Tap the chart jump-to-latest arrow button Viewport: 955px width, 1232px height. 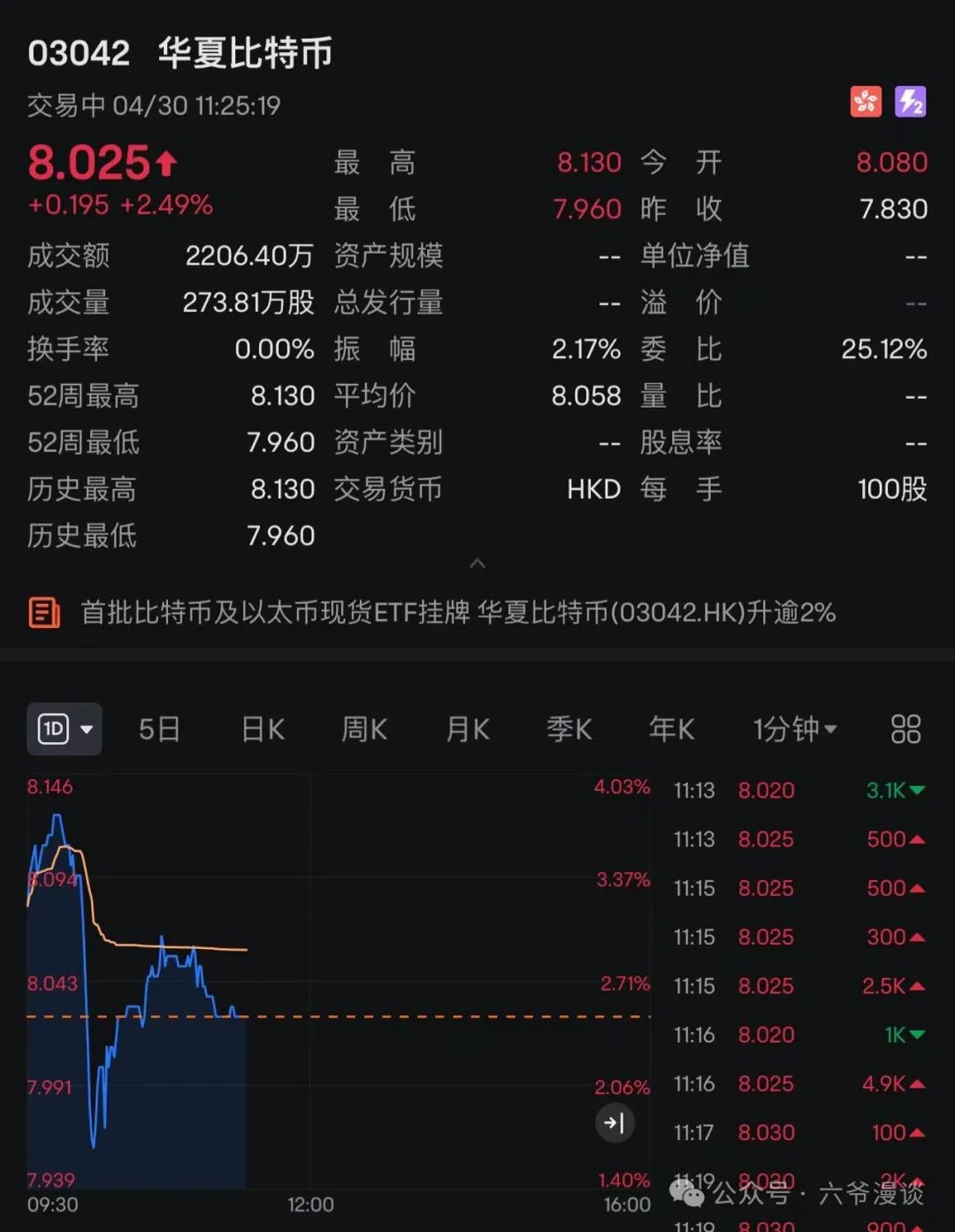[615, 1123]
